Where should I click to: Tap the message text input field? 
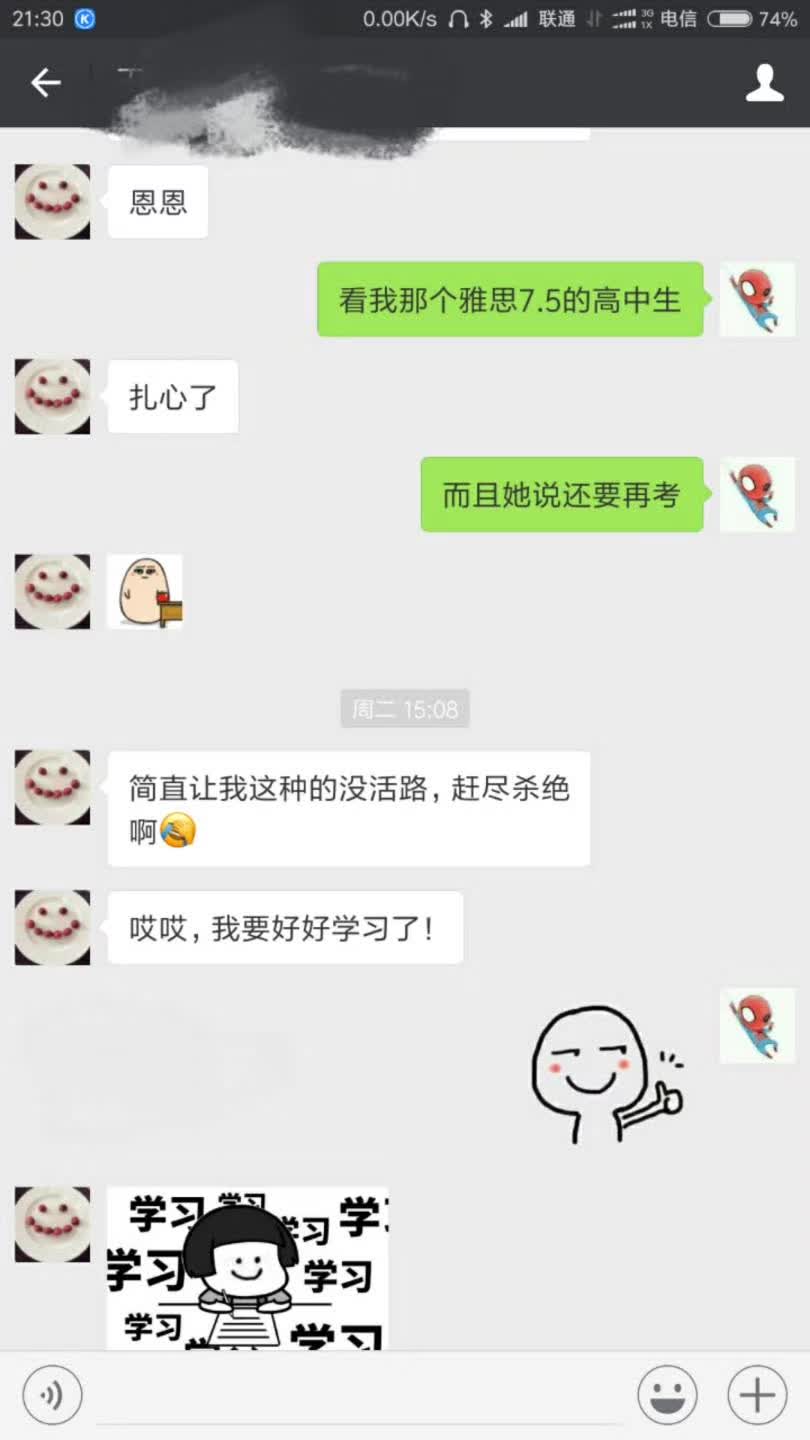(x=360, y=1396)
